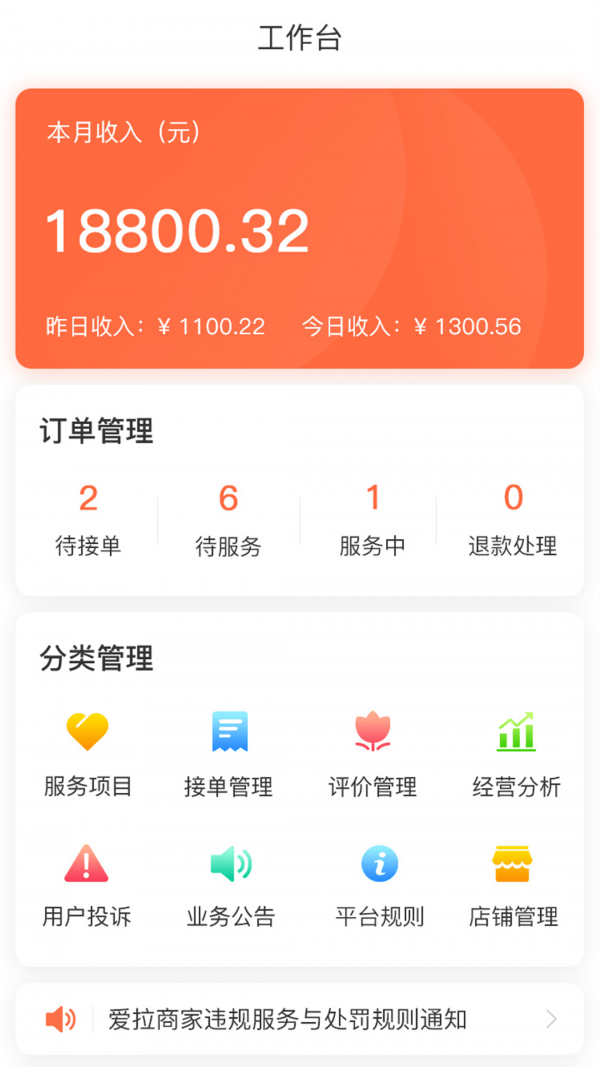Go to 退款处理 refund handling

512,520
